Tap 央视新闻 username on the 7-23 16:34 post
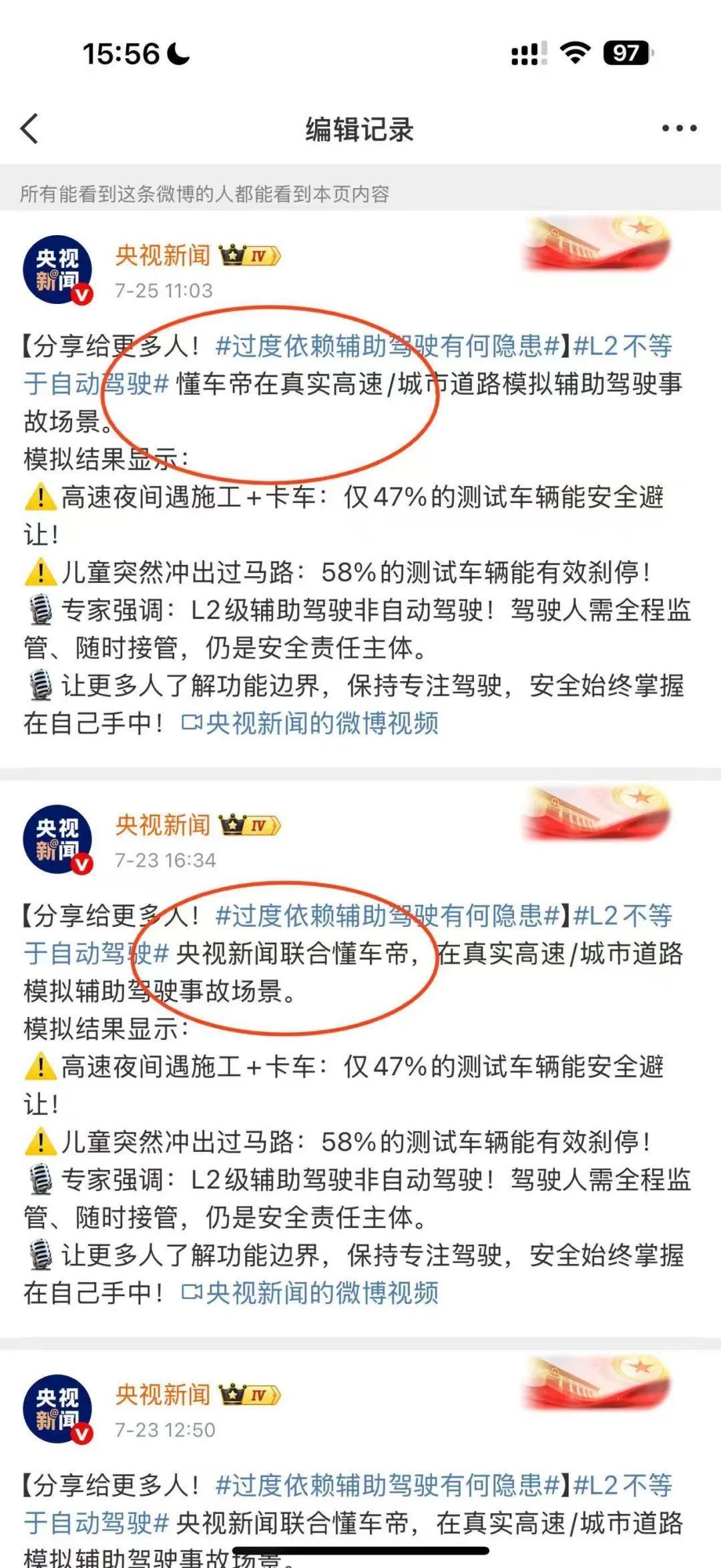This screenshot has height=1568, width=721. (162, 825)
